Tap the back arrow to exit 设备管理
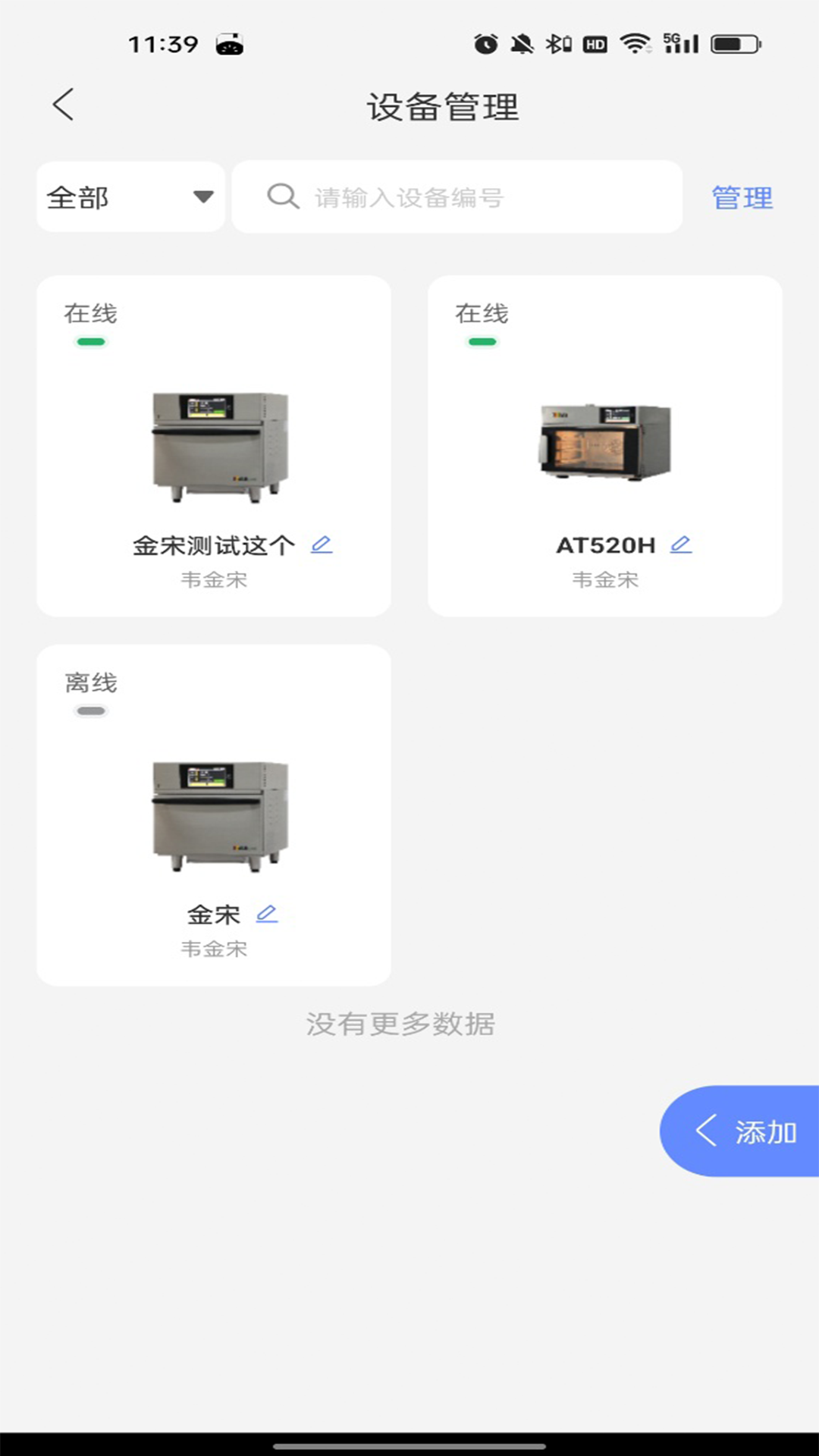The width and height of the screenshot is (819, 1456). point(62,105)
